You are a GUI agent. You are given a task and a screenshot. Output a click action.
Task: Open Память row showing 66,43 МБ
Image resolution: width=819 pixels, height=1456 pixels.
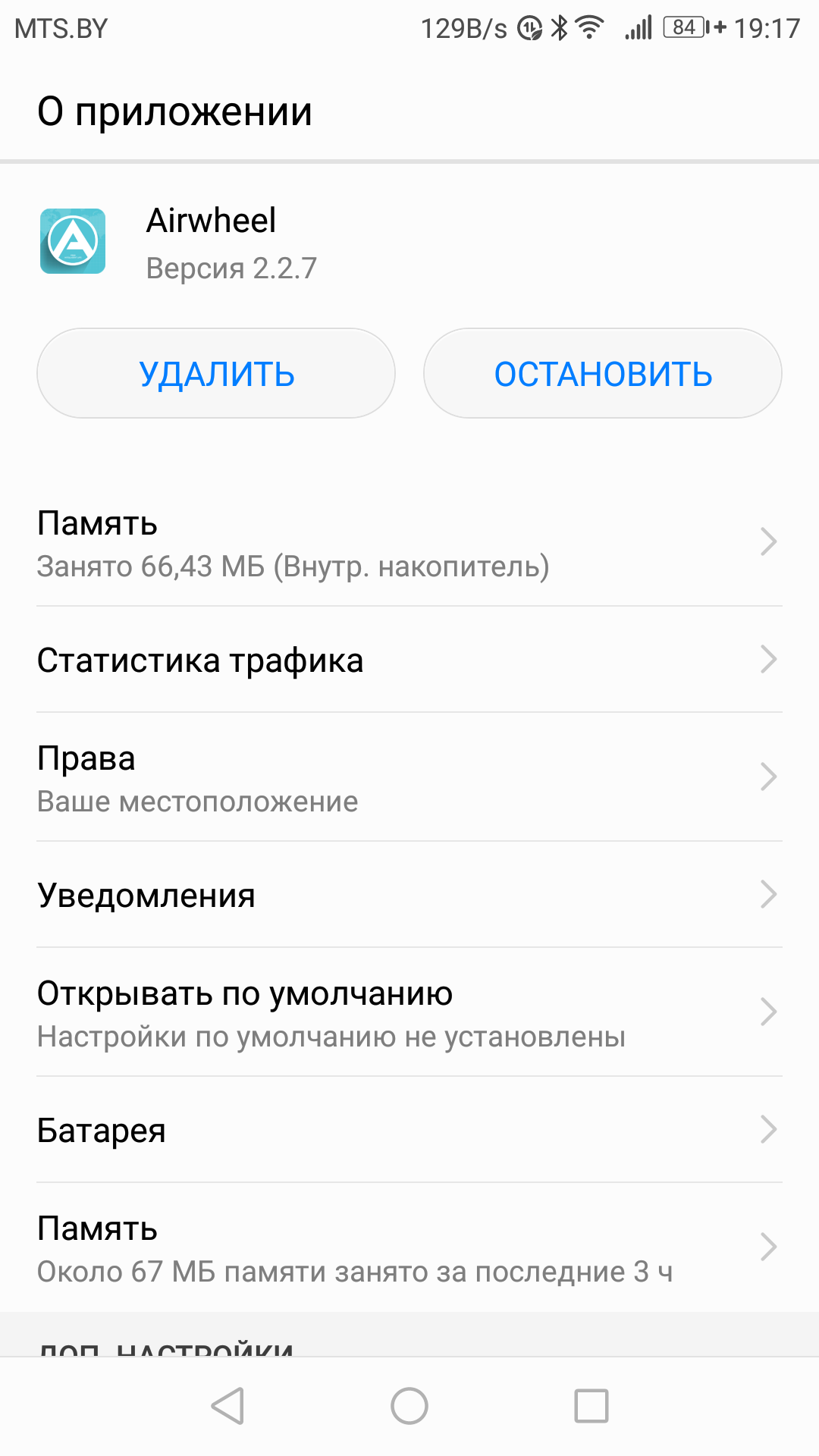coord(409,543)
